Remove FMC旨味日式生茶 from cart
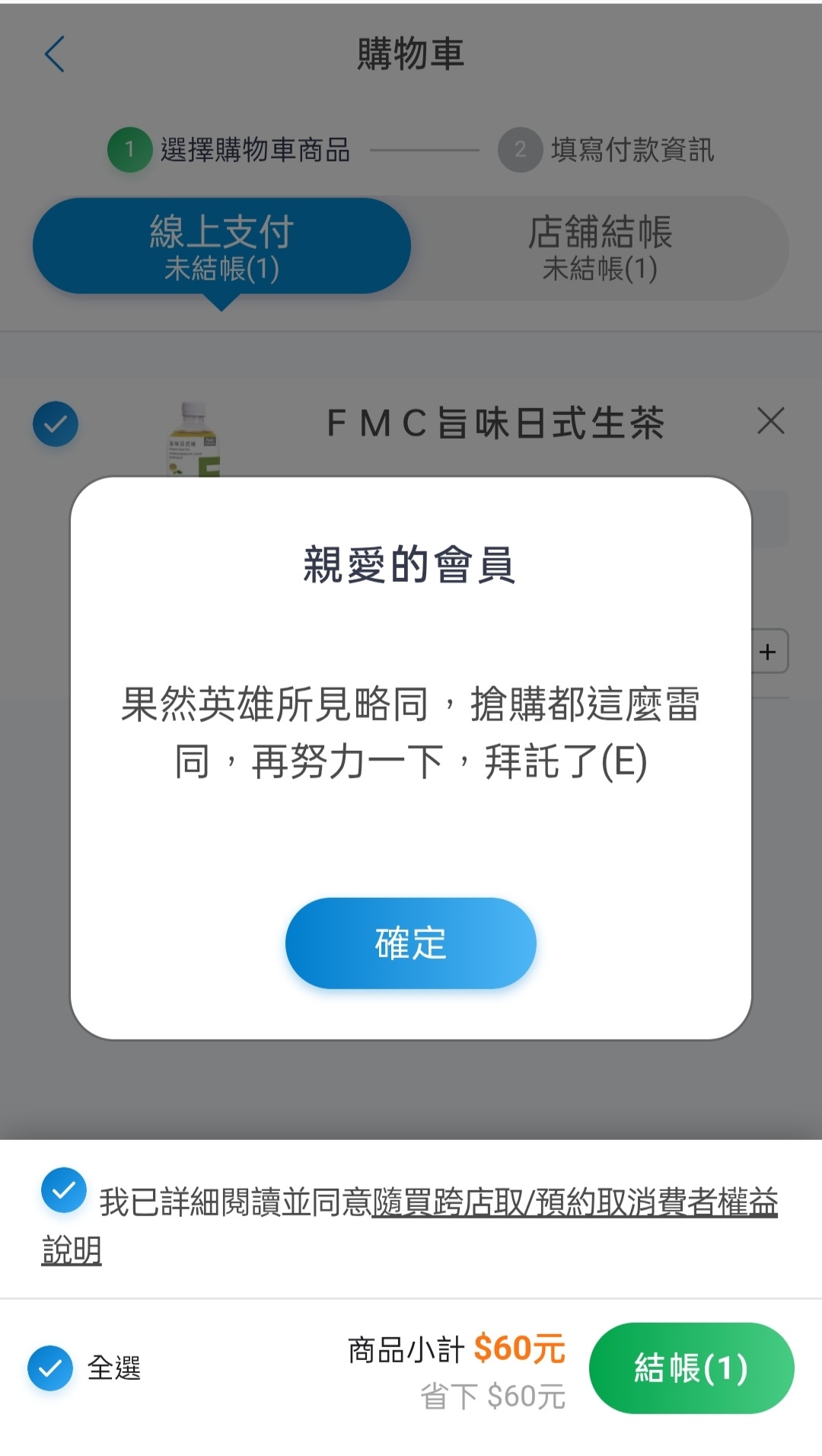Image resolution: width=822 pixels, height=1456 pixels. coord(770,420)
